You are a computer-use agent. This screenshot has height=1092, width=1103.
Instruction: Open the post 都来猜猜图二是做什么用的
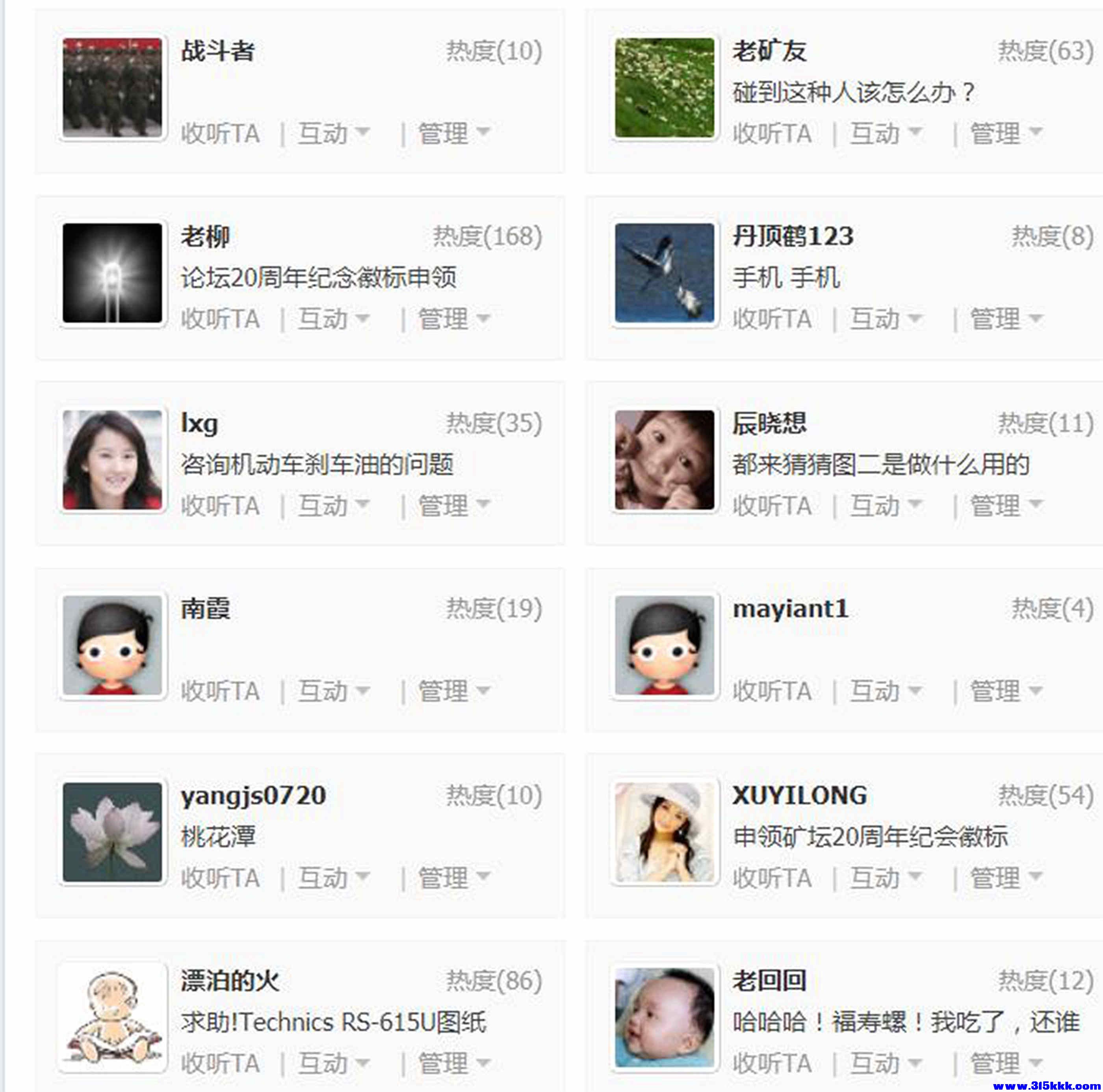point(881,464)
